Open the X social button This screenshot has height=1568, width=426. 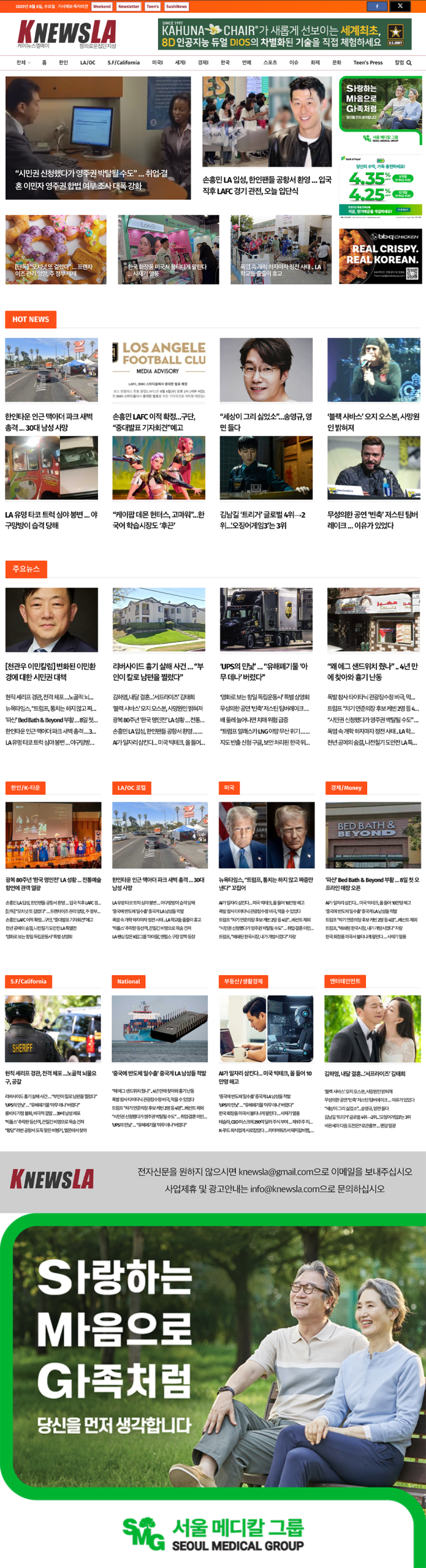tap(400, 6)
